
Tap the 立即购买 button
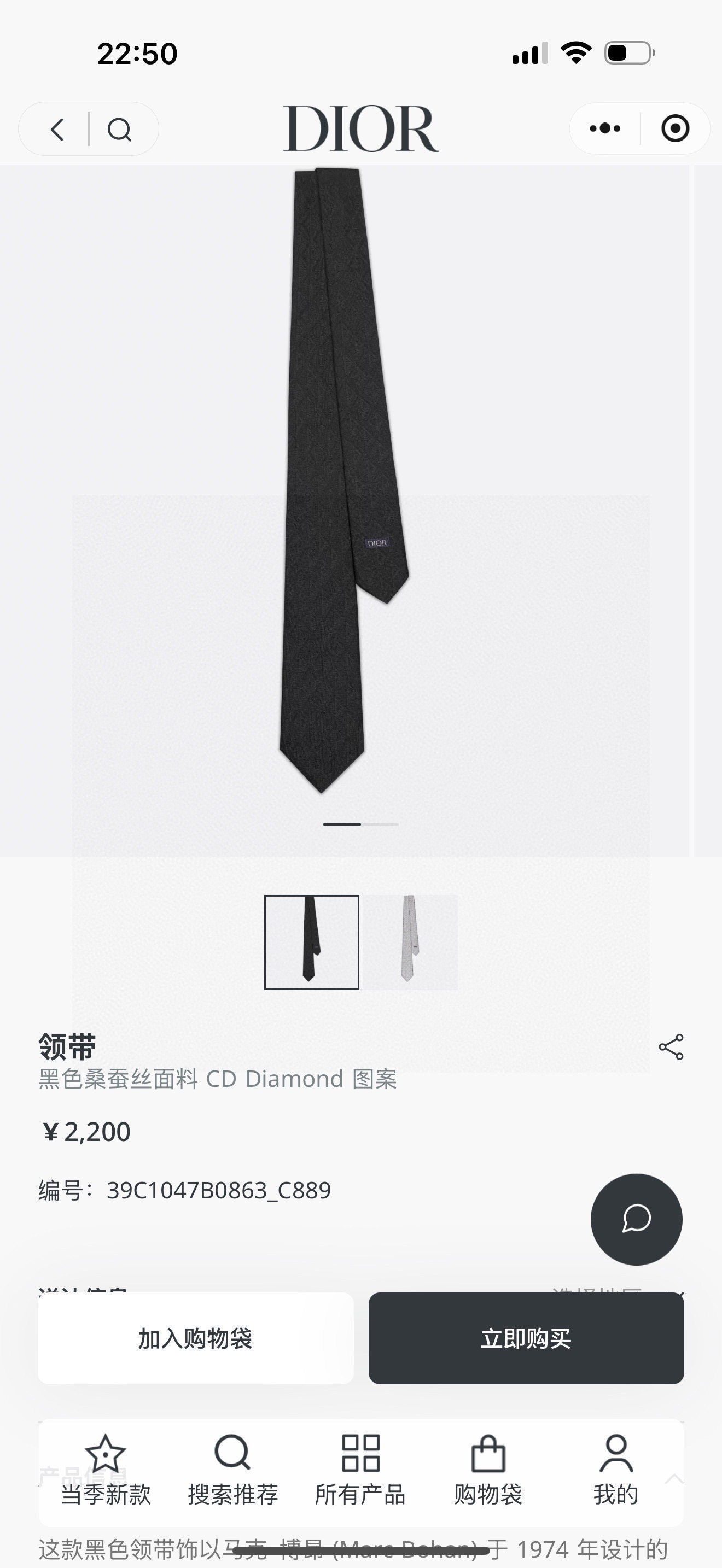point(526,1339)
